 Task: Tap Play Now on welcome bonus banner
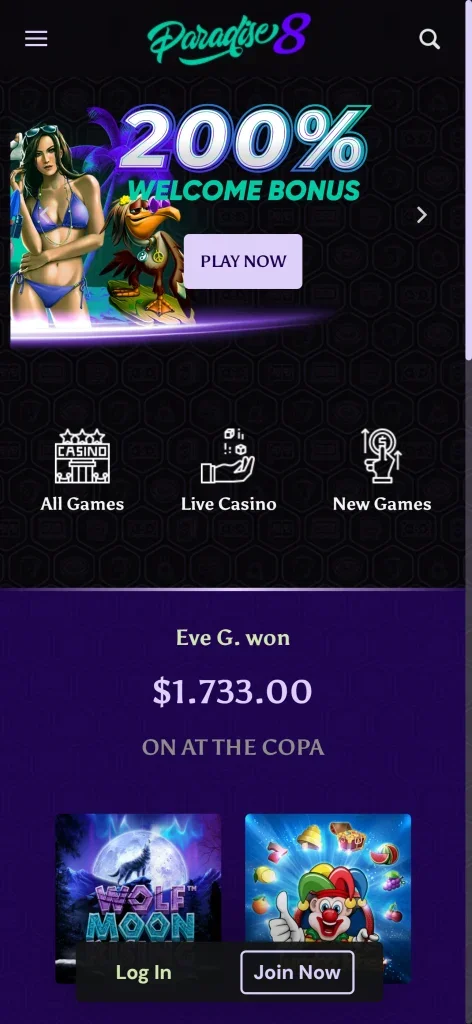pos(243,261)
